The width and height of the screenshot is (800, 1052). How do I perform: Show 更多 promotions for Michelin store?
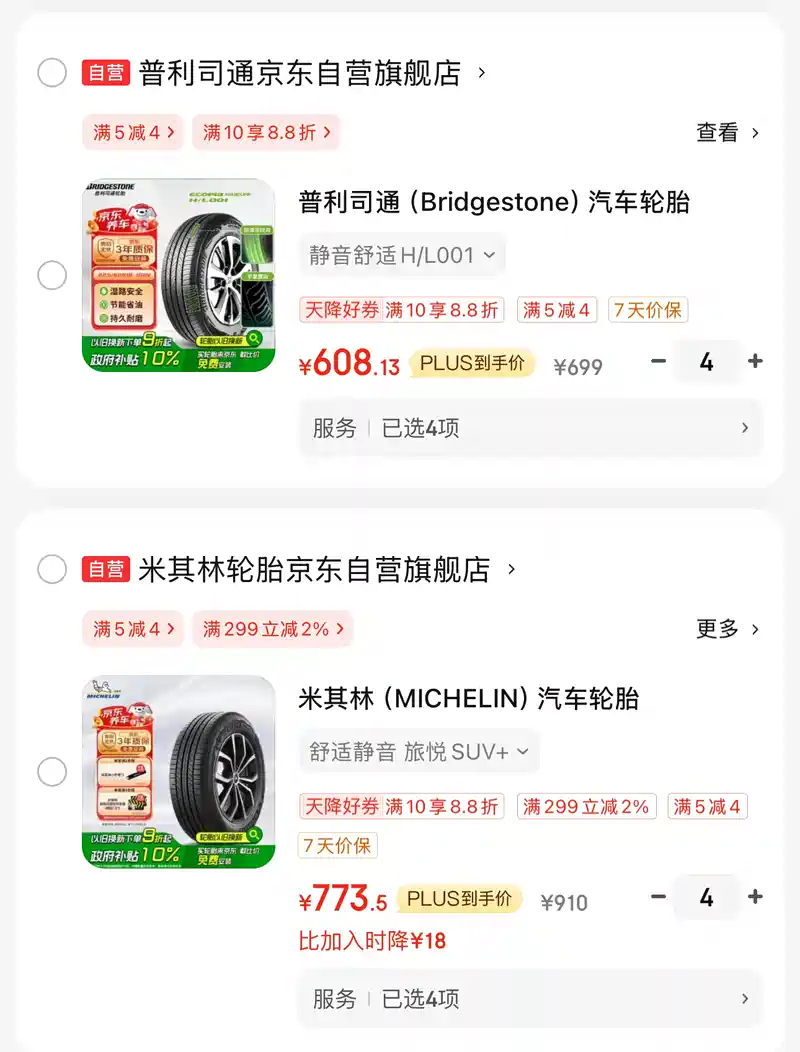(x=727, y=629)
